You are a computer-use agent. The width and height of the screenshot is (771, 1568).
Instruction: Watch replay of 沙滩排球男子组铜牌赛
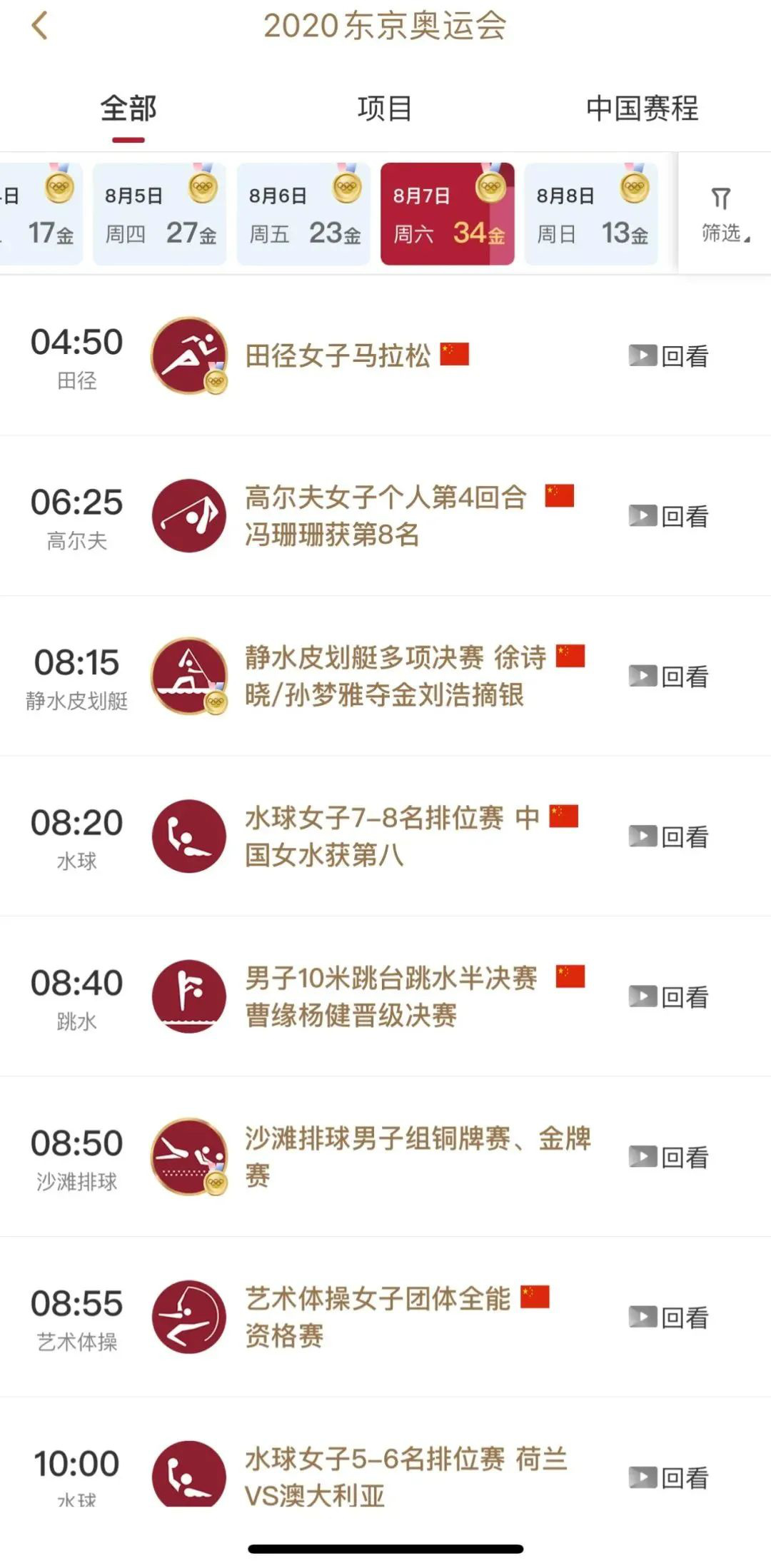668,1157
